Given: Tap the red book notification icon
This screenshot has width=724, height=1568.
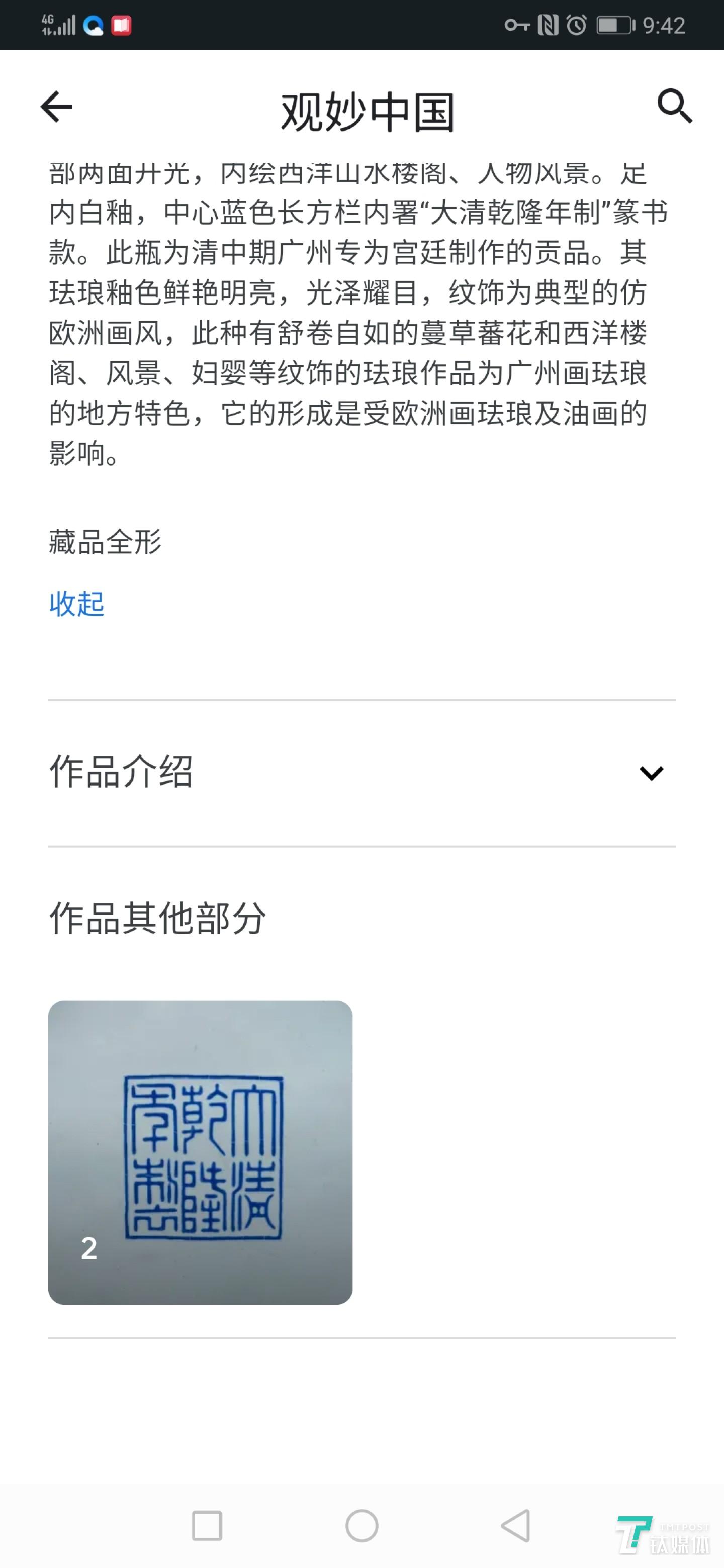Looking at the screenshot, I should (x=121, y=24).
